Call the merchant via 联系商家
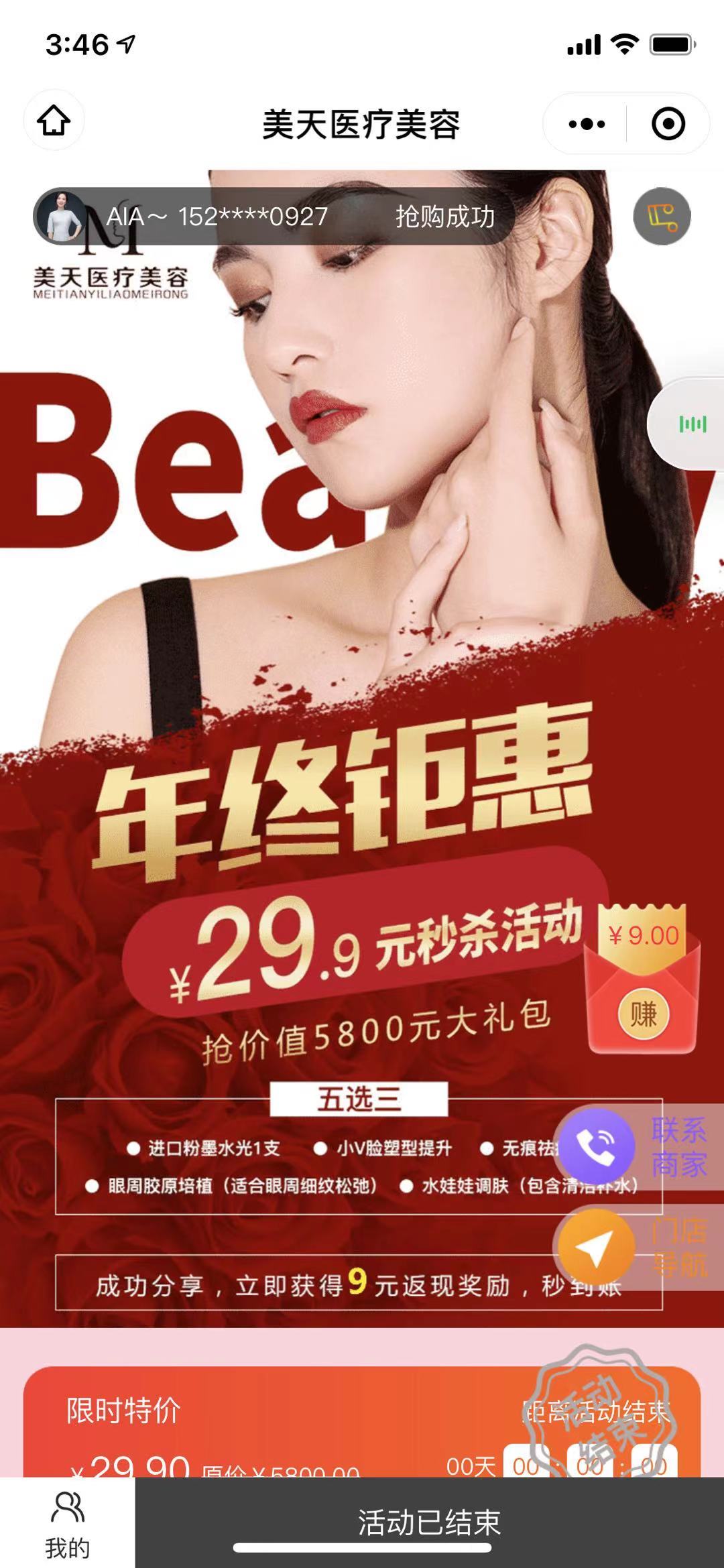Screen dimensions: 724x1568 pos(598,1148)
